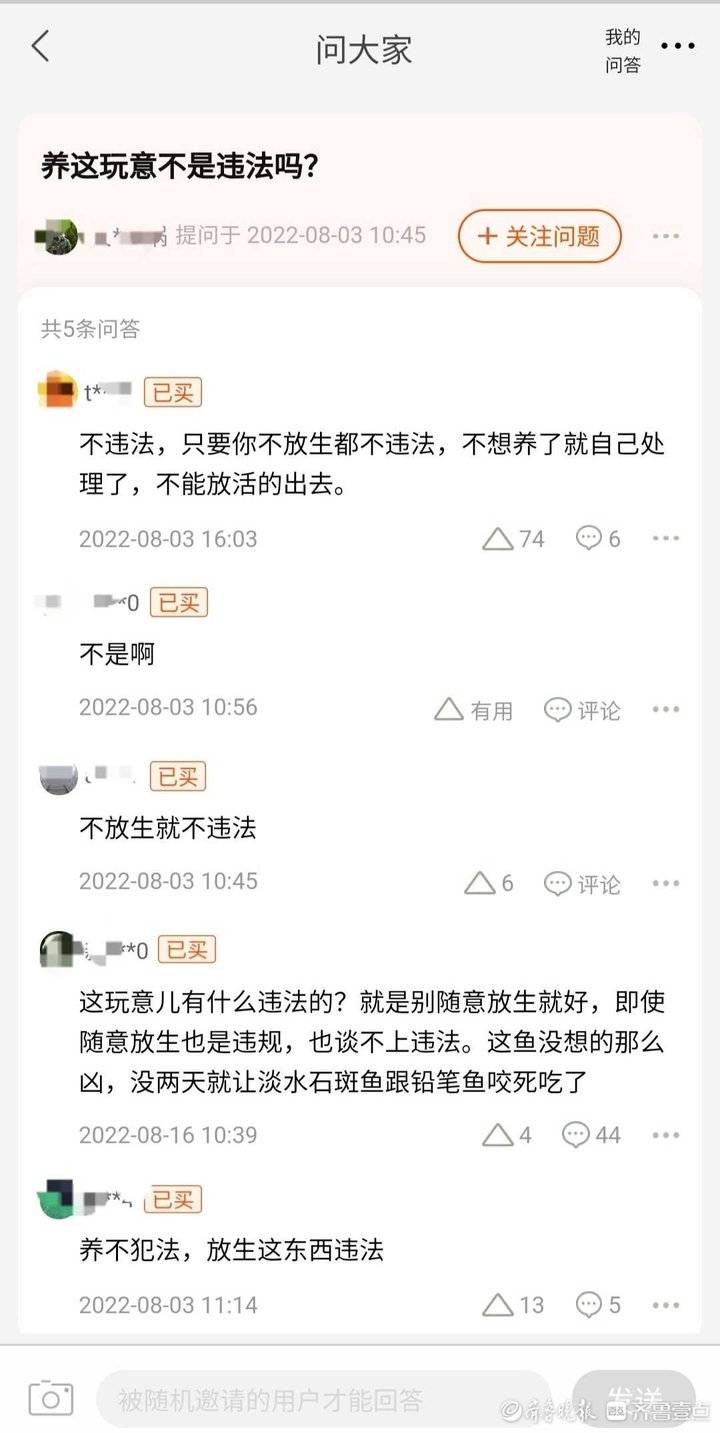
Task: Open the 44 comments on the 2022-08-16 answer
Action: point(592,1135)
